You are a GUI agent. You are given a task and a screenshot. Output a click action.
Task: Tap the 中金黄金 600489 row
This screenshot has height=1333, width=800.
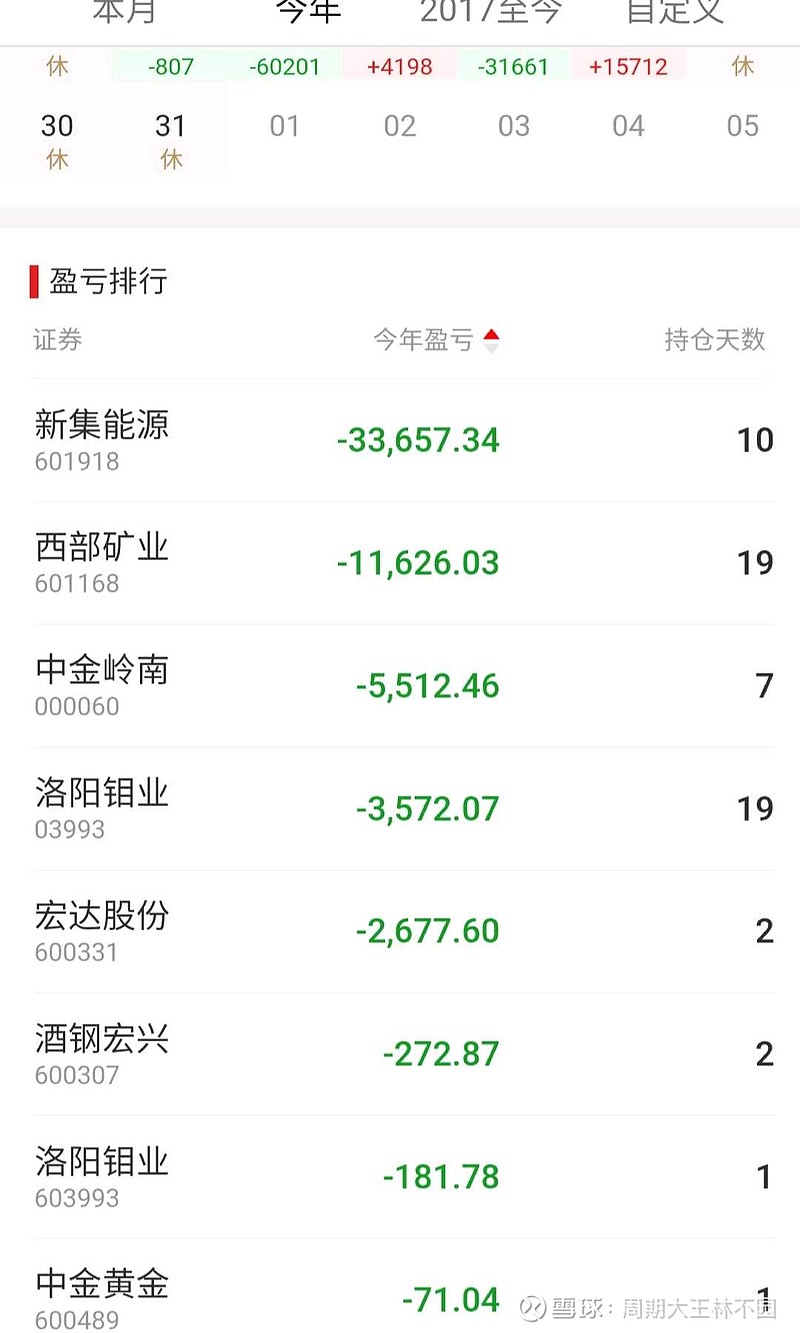pos(102,1297)
